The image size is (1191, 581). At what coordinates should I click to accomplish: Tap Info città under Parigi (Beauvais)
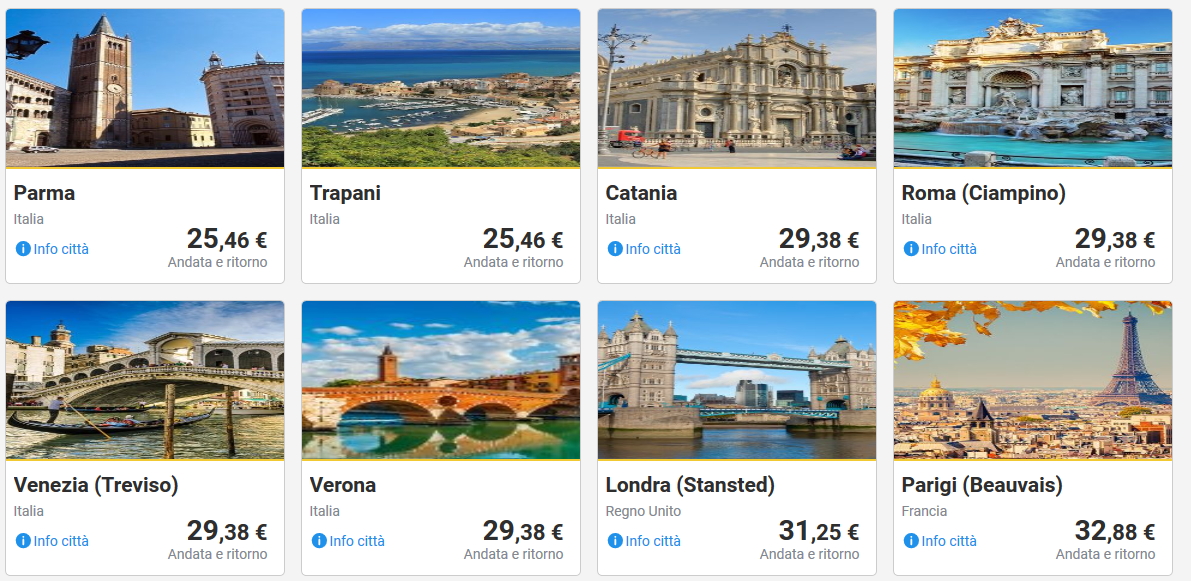[x=940, y=541]
